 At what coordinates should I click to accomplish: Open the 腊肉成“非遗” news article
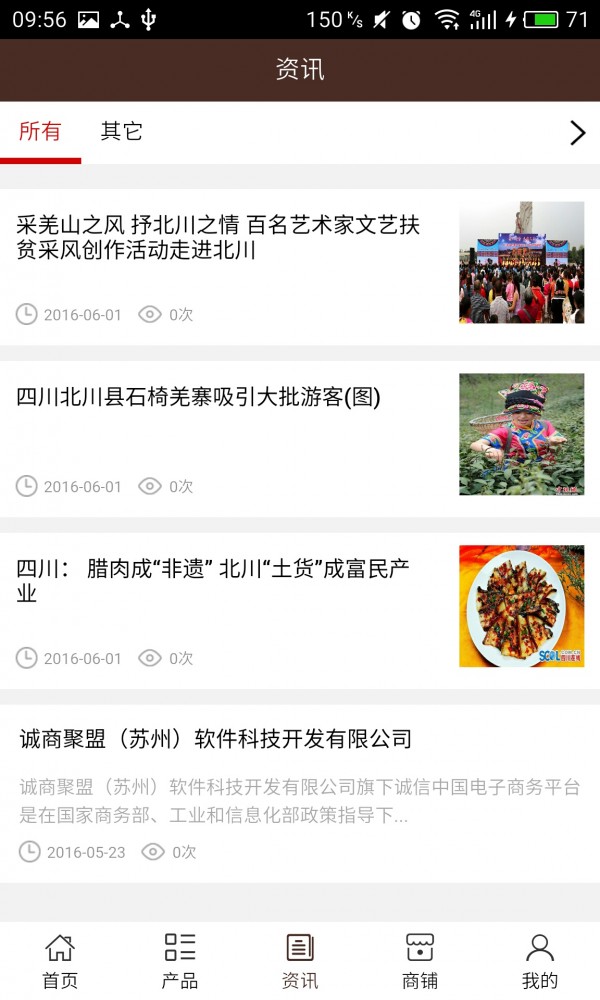click(x=213, y=581)
